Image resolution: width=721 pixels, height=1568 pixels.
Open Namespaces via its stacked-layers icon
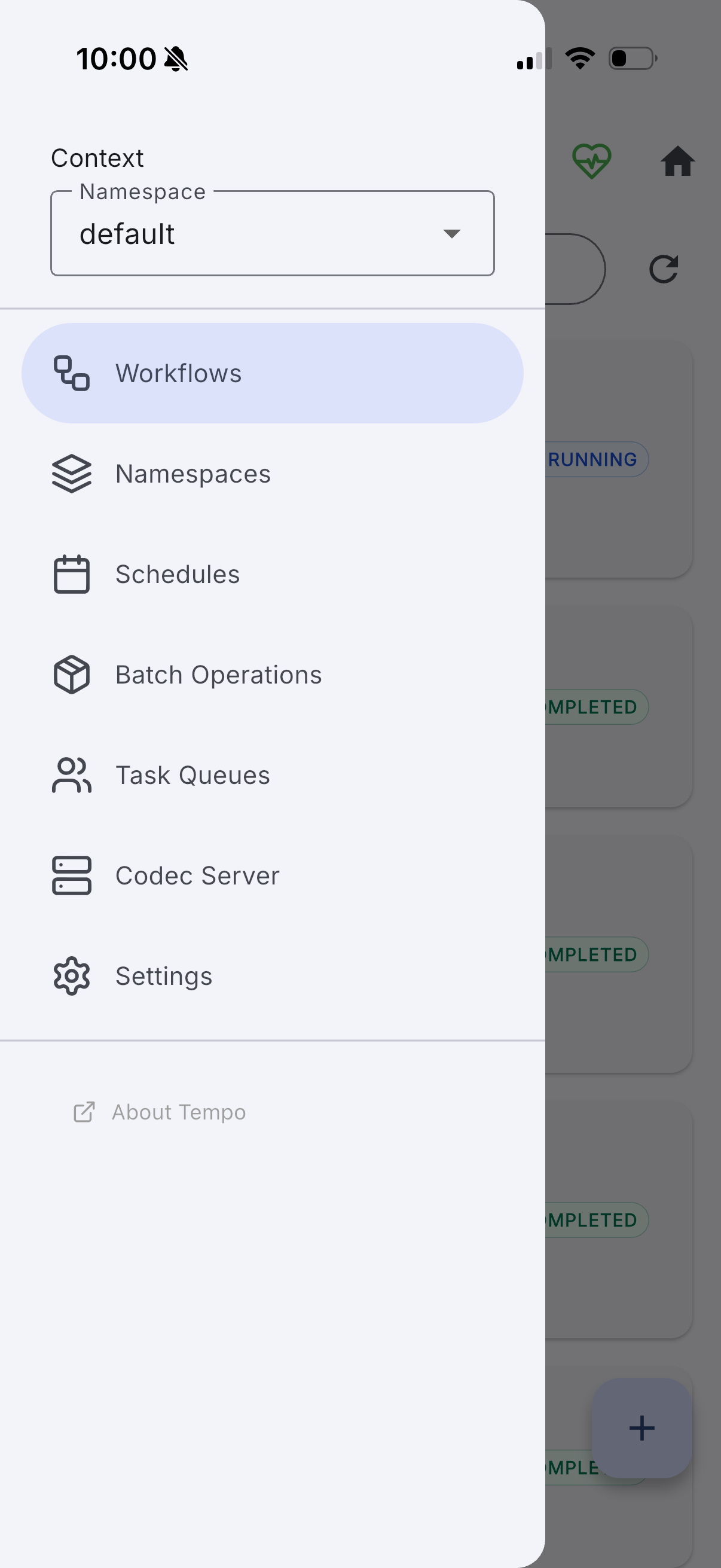point(71,474)
